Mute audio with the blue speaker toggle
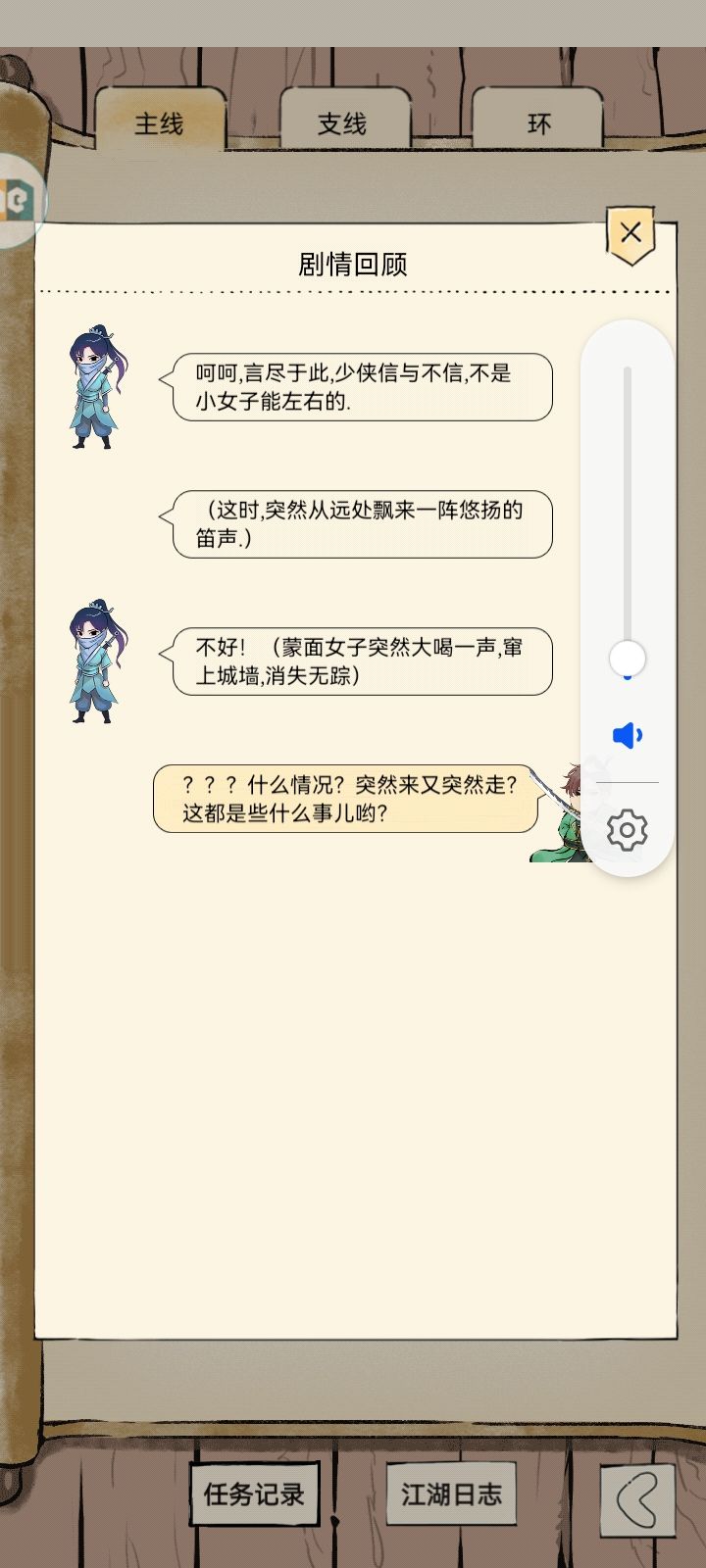This screenshot has height=1568, width=706. (x=628, y=735)
